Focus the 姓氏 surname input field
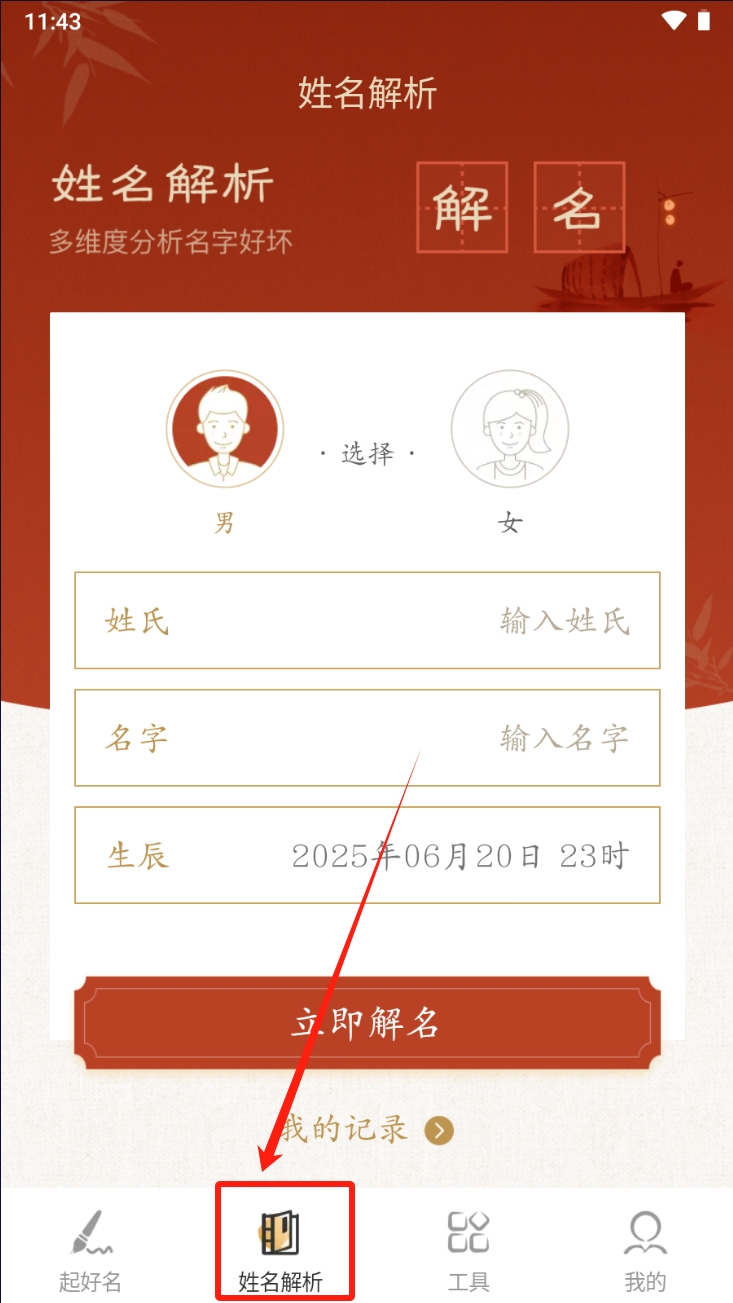 click(x=367, y=620)
